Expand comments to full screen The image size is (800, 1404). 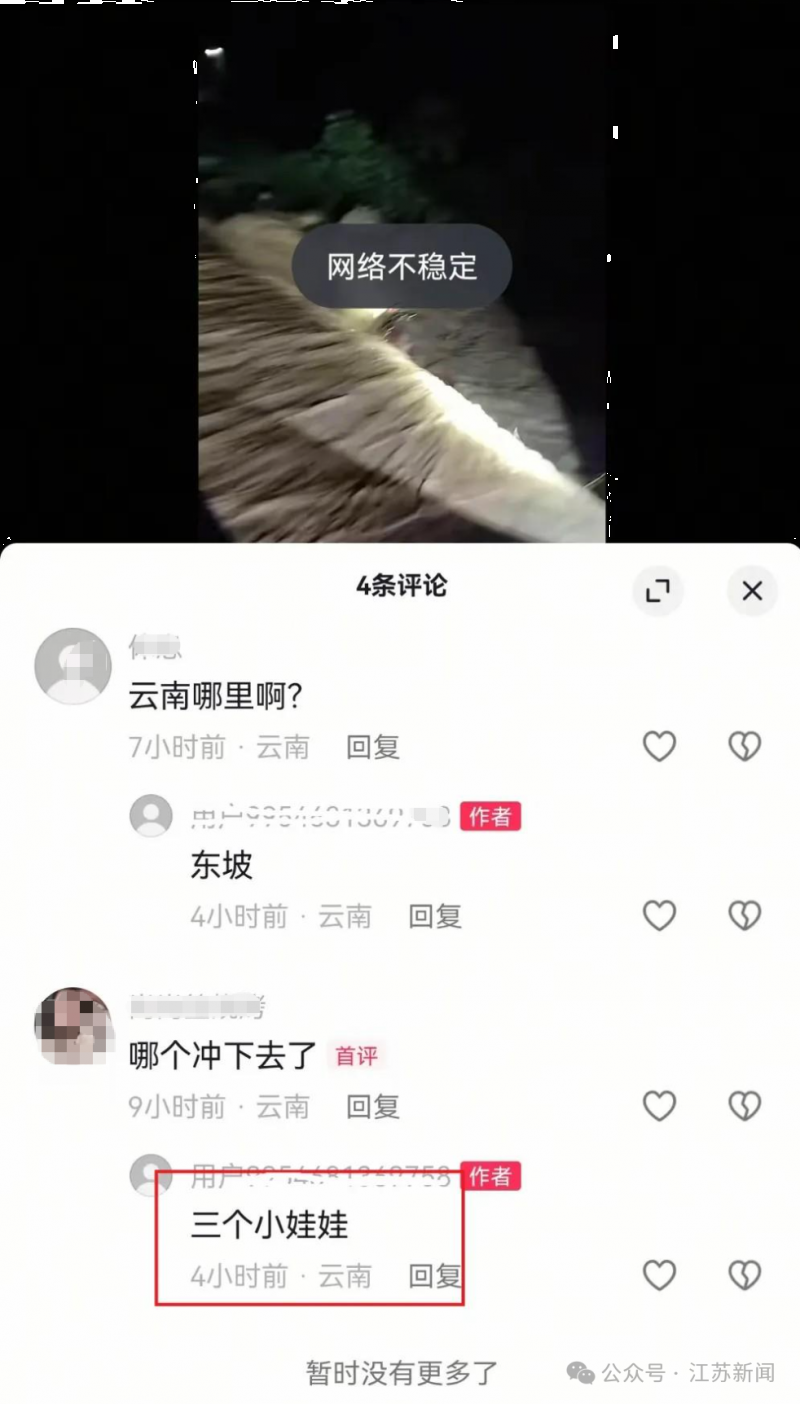click(658, 591)
